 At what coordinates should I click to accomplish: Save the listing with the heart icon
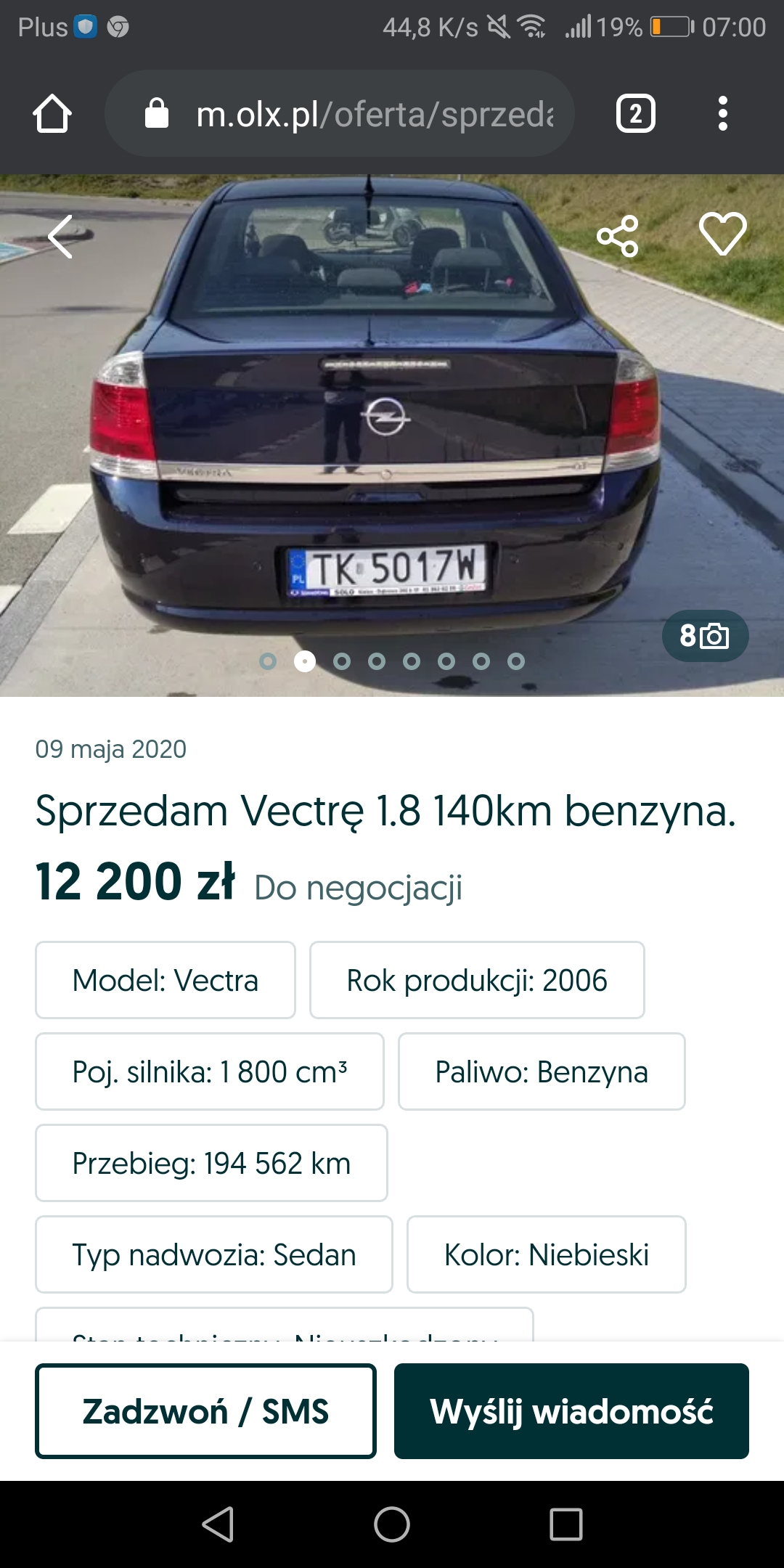coord(722,234)
